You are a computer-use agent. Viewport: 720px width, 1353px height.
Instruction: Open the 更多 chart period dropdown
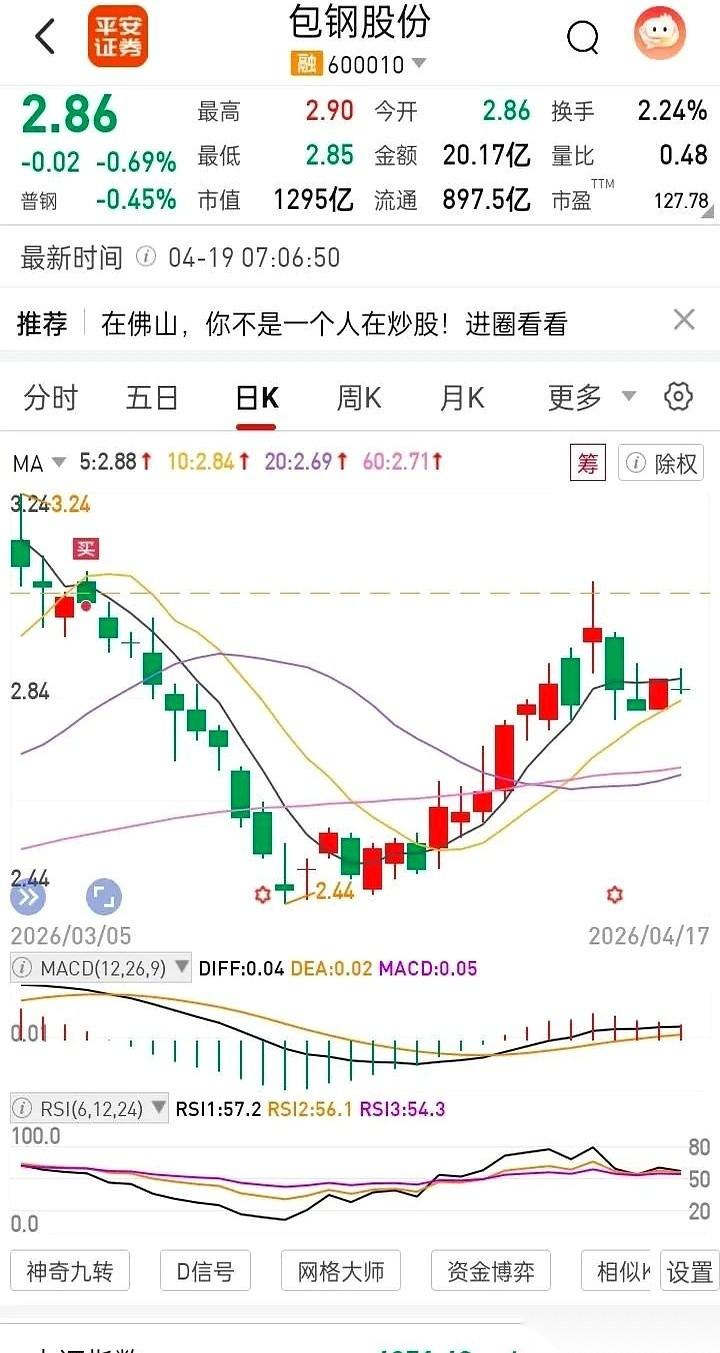588,397
